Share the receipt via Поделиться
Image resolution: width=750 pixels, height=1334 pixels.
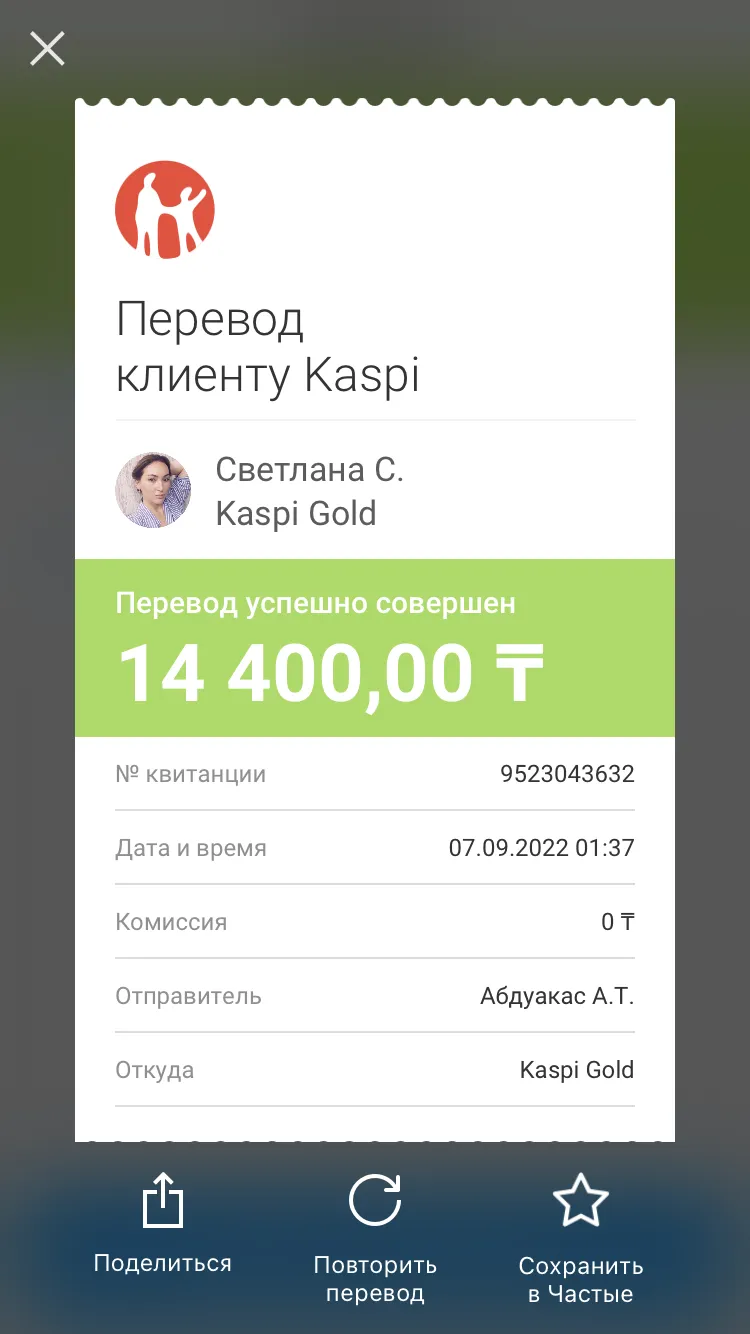coord(163,1225)
